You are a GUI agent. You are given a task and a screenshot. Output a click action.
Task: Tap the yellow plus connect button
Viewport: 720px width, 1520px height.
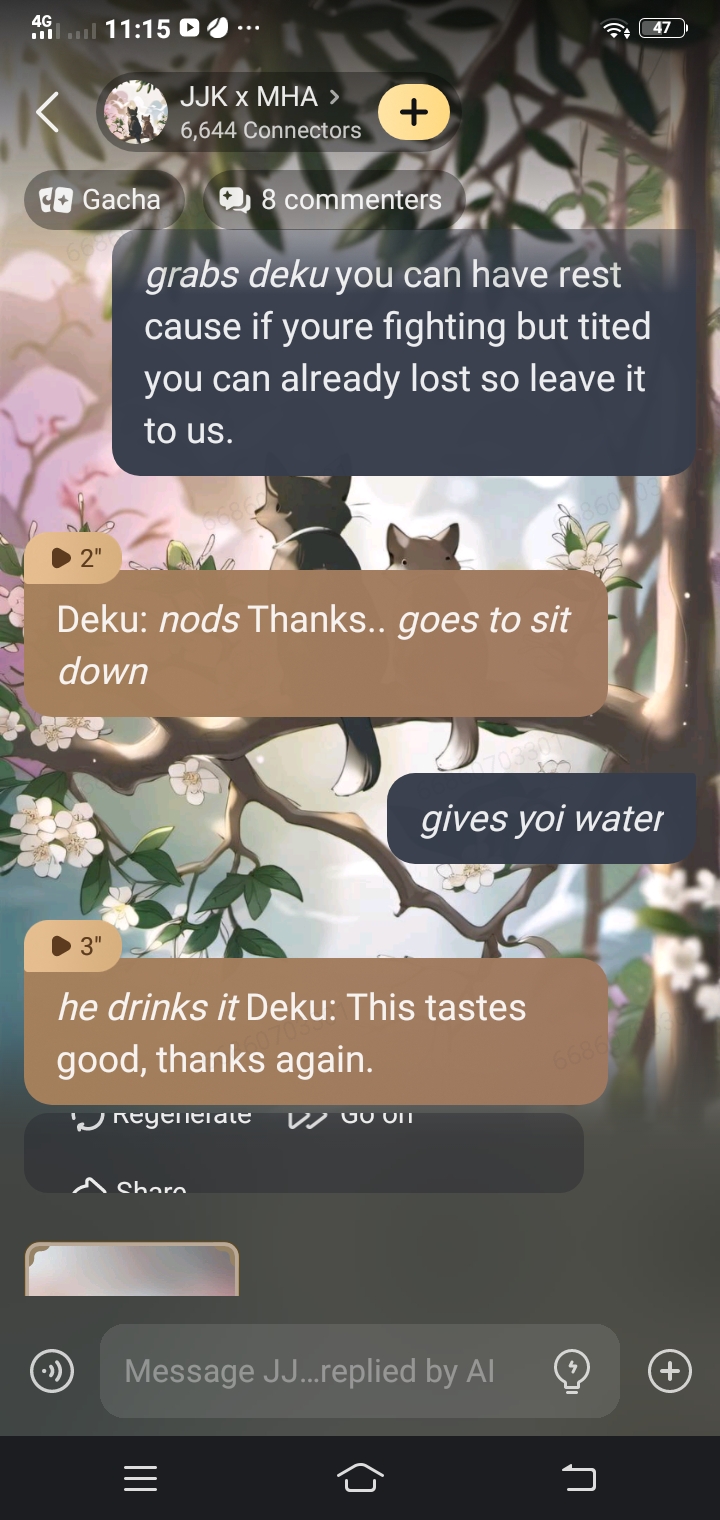pos(414,112)
